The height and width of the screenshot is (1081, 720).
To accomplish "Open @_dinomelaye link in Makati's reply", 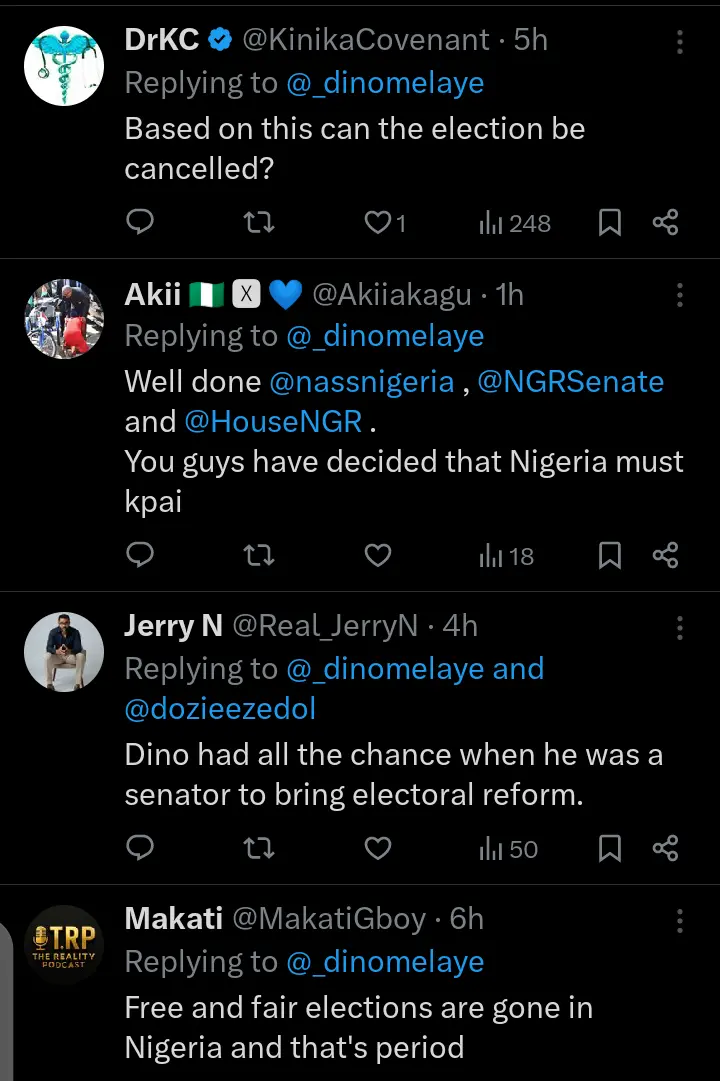I will coord(385,962).
